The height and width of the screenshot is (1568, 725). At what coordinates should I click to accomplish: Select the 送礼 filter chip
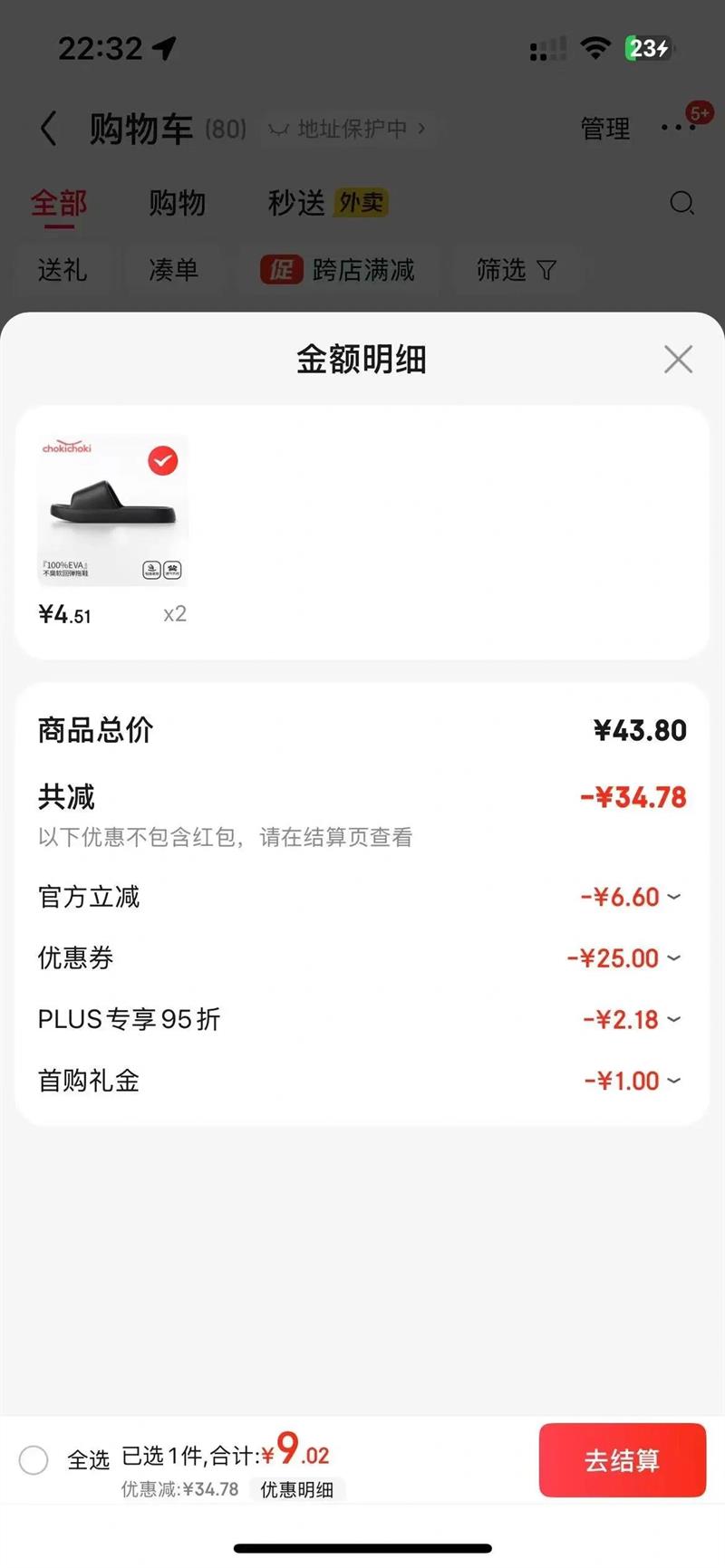[63, 270]
